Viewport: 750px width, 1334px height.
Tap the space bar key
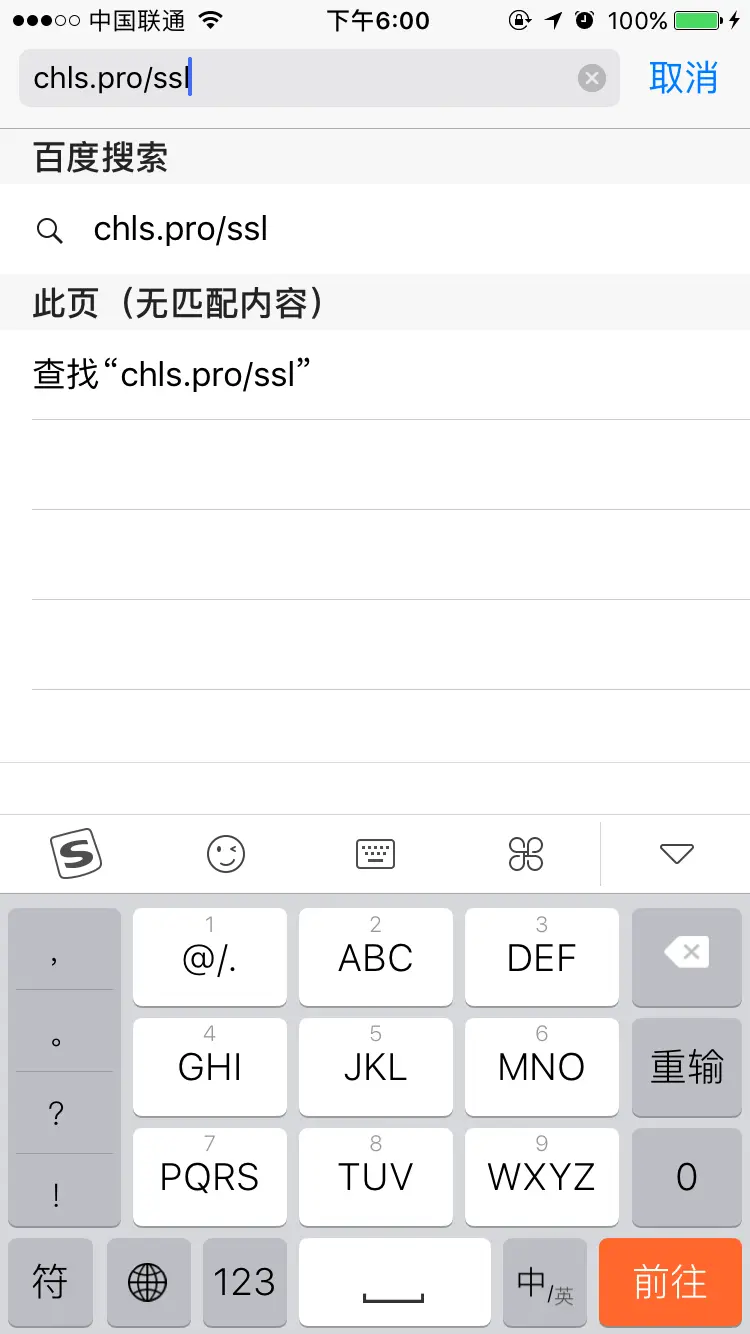click(394, 1282)
